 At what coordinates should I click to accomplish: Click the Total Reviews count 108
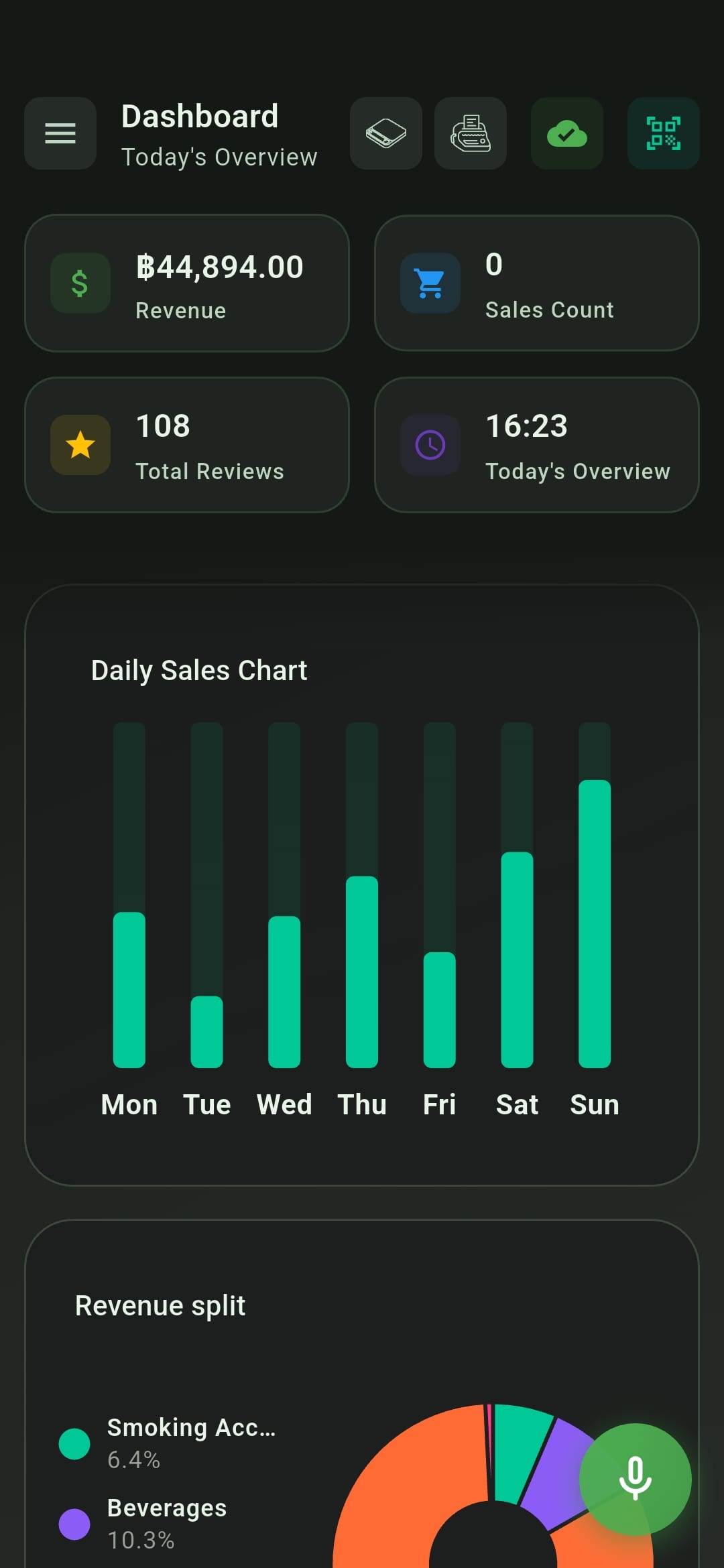point(163,425)
